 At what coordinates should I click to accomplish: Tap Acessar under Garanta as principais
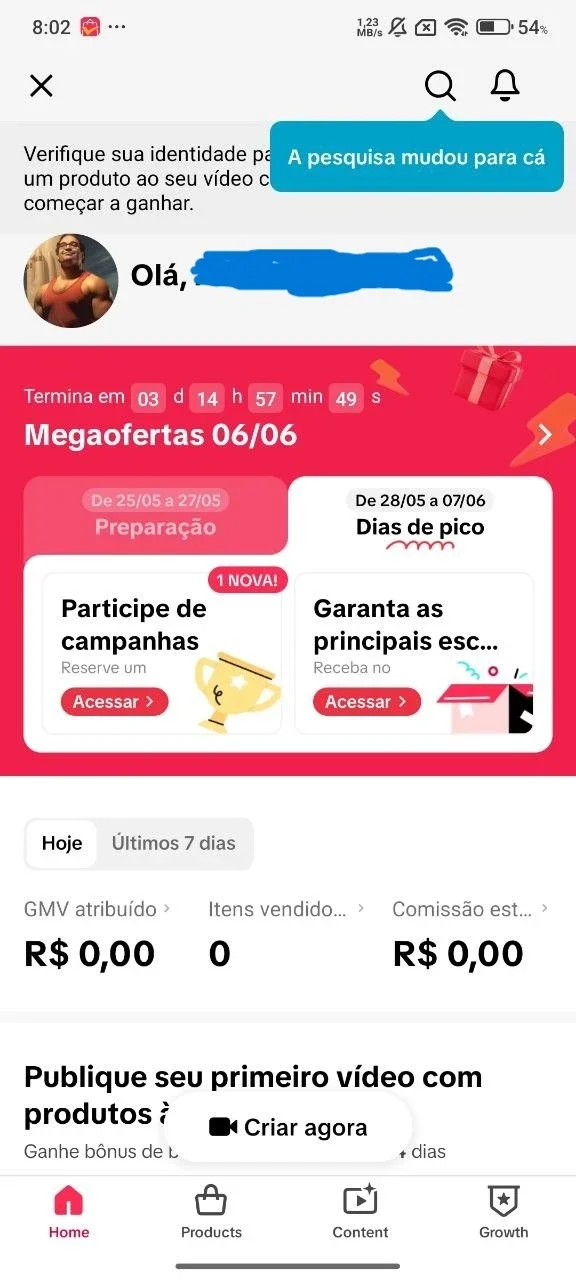[x=367, y=702]
